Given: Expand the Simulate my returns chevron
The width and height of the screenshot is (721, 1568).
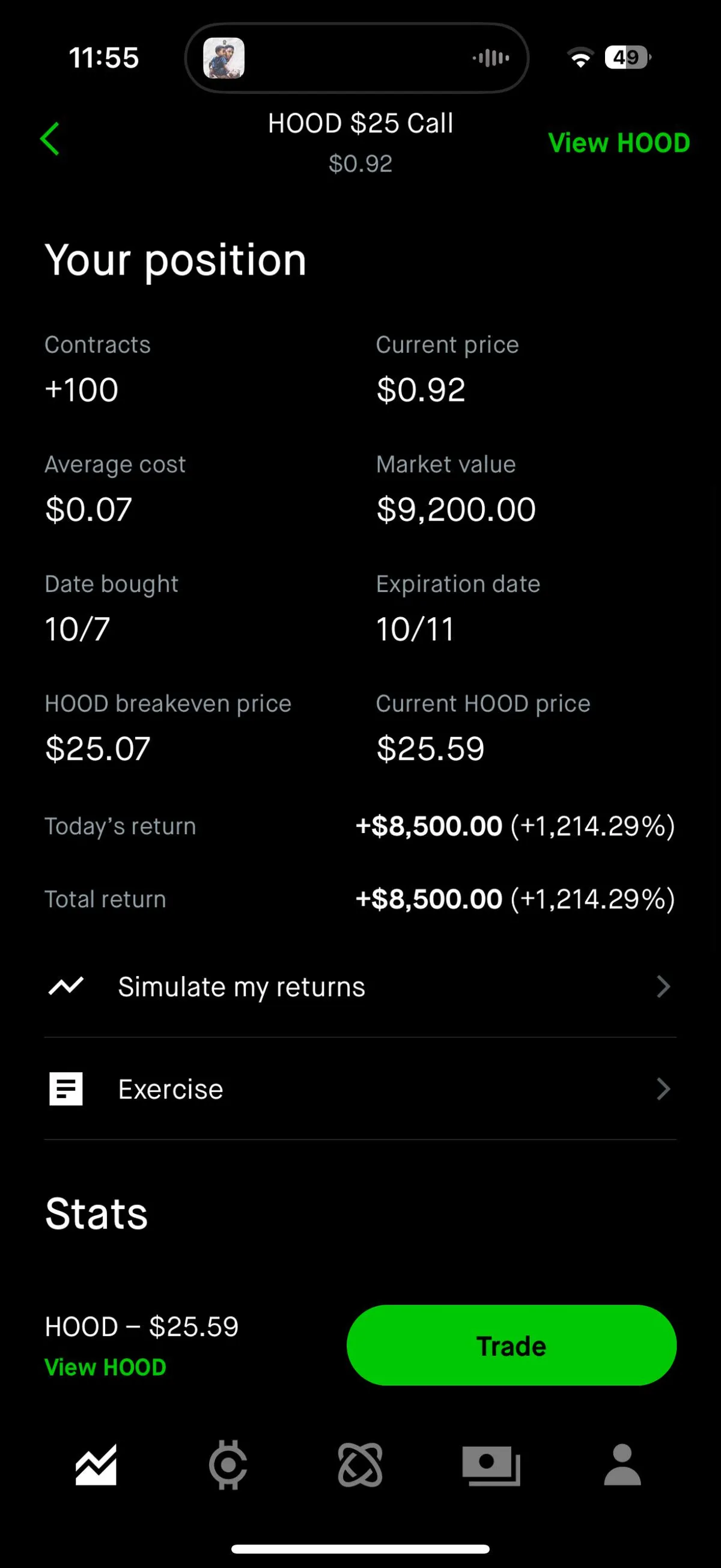Looking at the screenshot, I should [x=663, y=987].
